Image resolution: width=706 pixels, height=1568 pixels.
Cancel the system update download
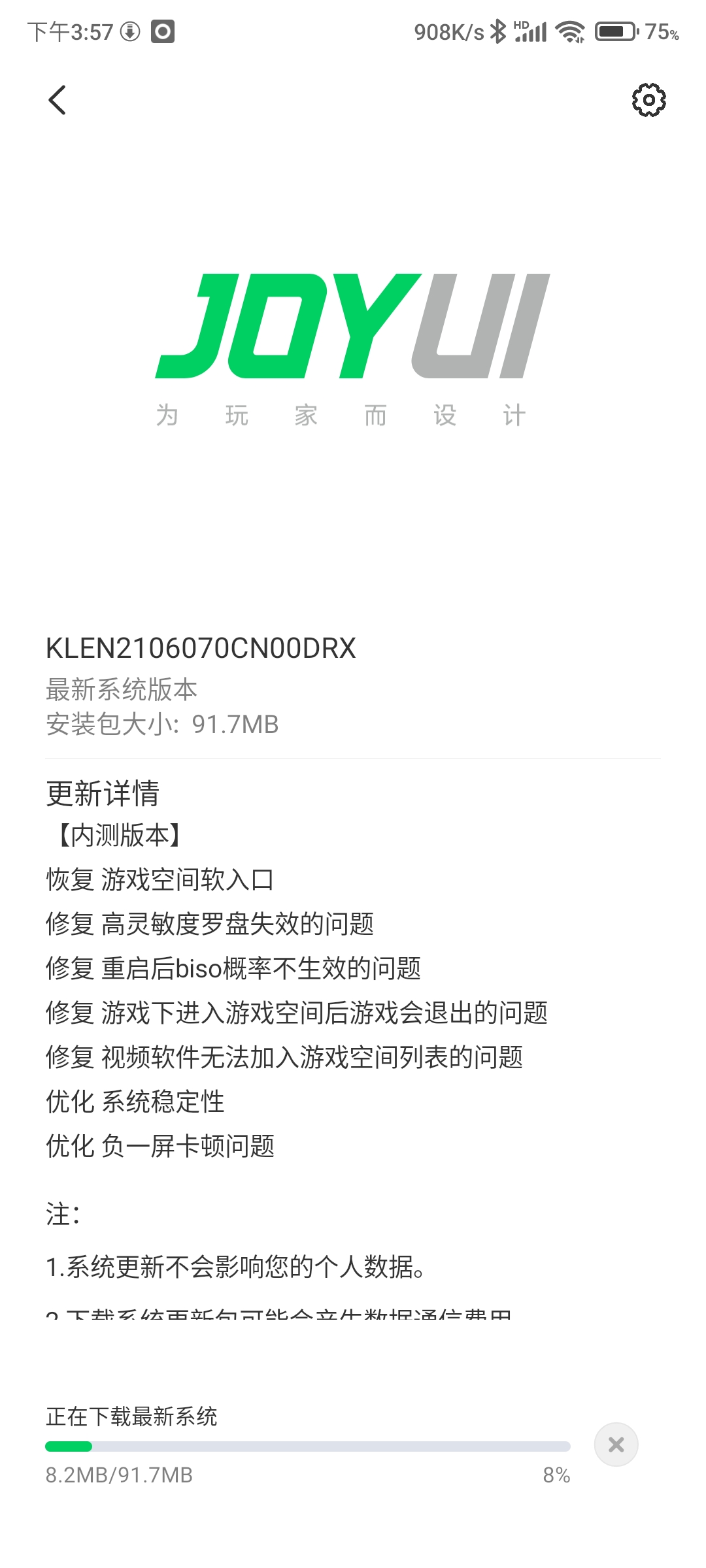point(616,1445)
